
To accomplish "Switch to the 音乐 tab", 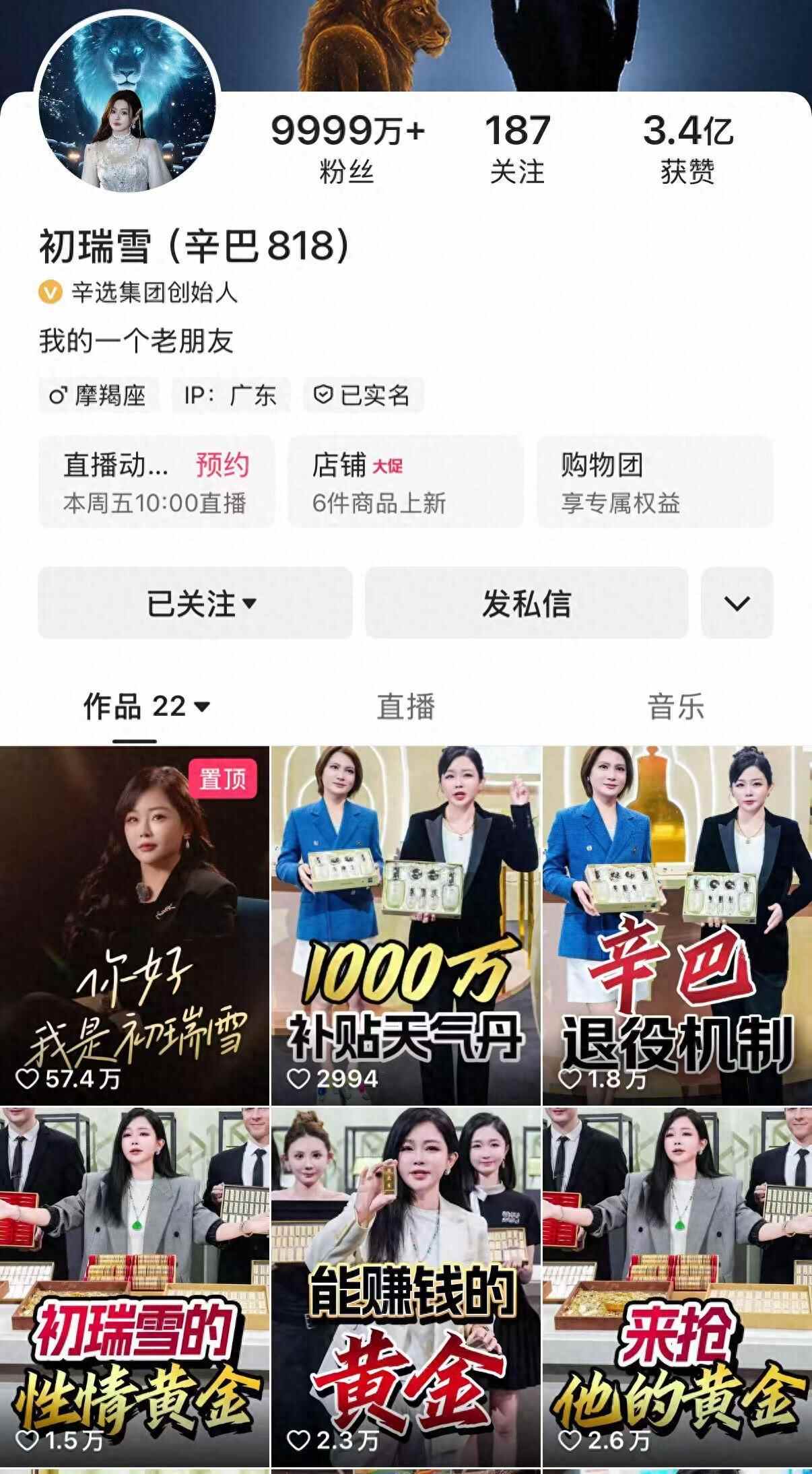I will click(676, 707).
